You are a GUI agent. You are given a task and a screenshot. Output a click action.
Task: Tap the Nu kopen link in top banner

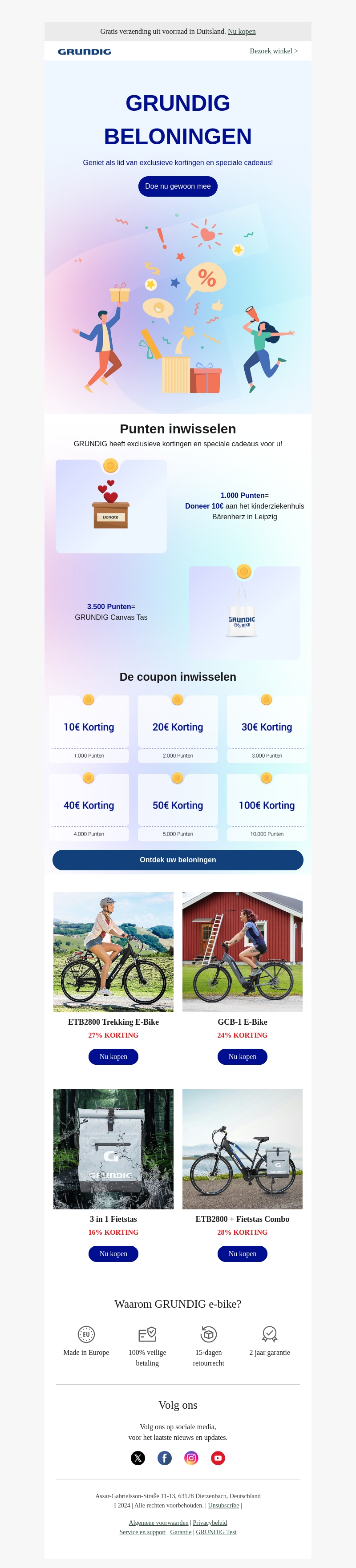tap(242, 32)
